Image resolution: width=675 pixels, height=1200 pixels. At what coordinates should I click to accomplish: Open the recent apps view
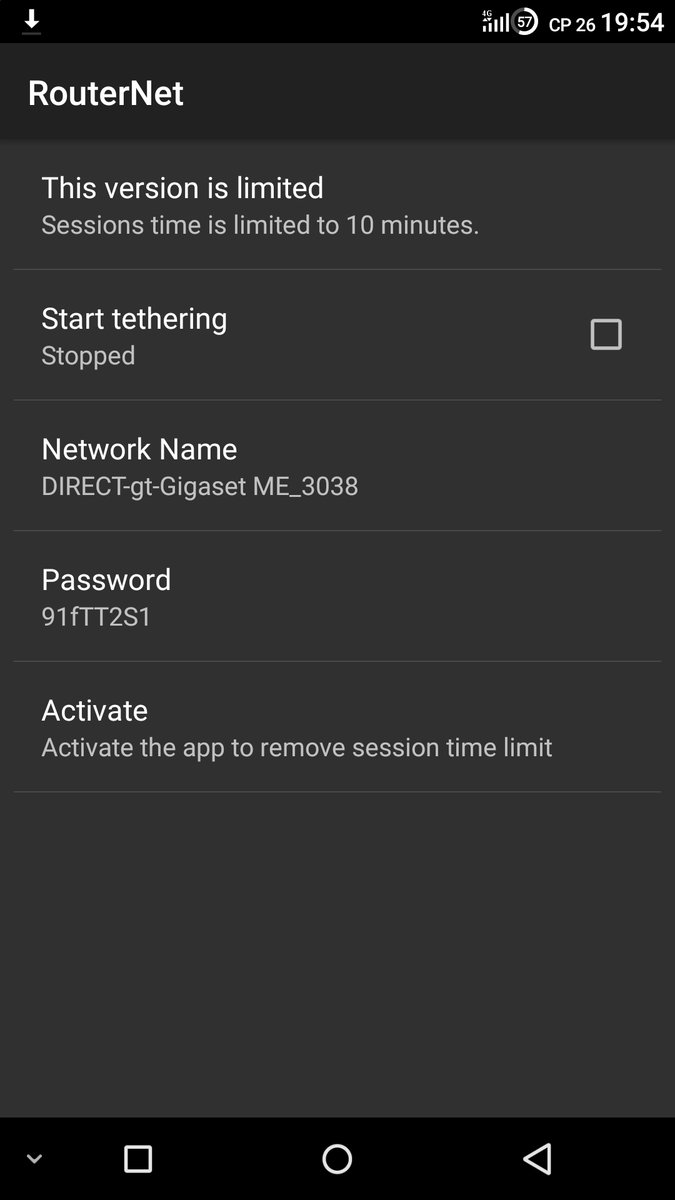[x=138, y=1159]
